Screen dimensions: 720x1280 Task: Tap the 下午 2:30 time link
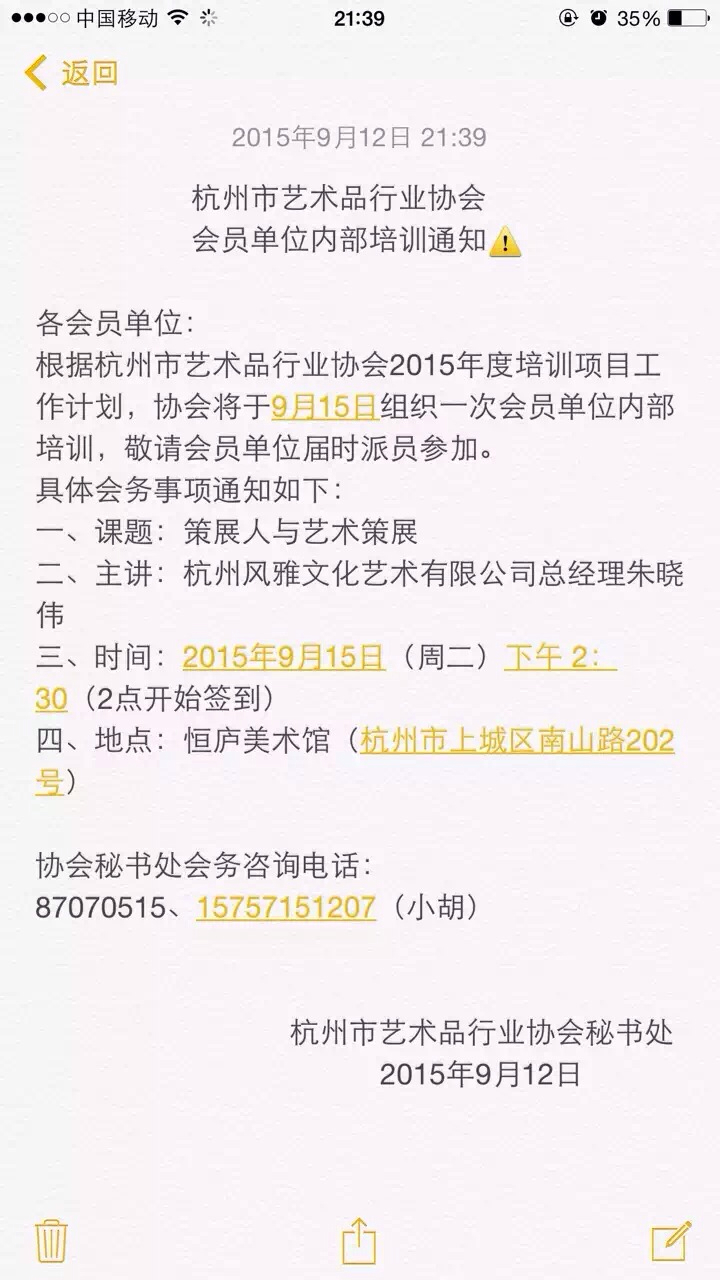pos(559,656)
